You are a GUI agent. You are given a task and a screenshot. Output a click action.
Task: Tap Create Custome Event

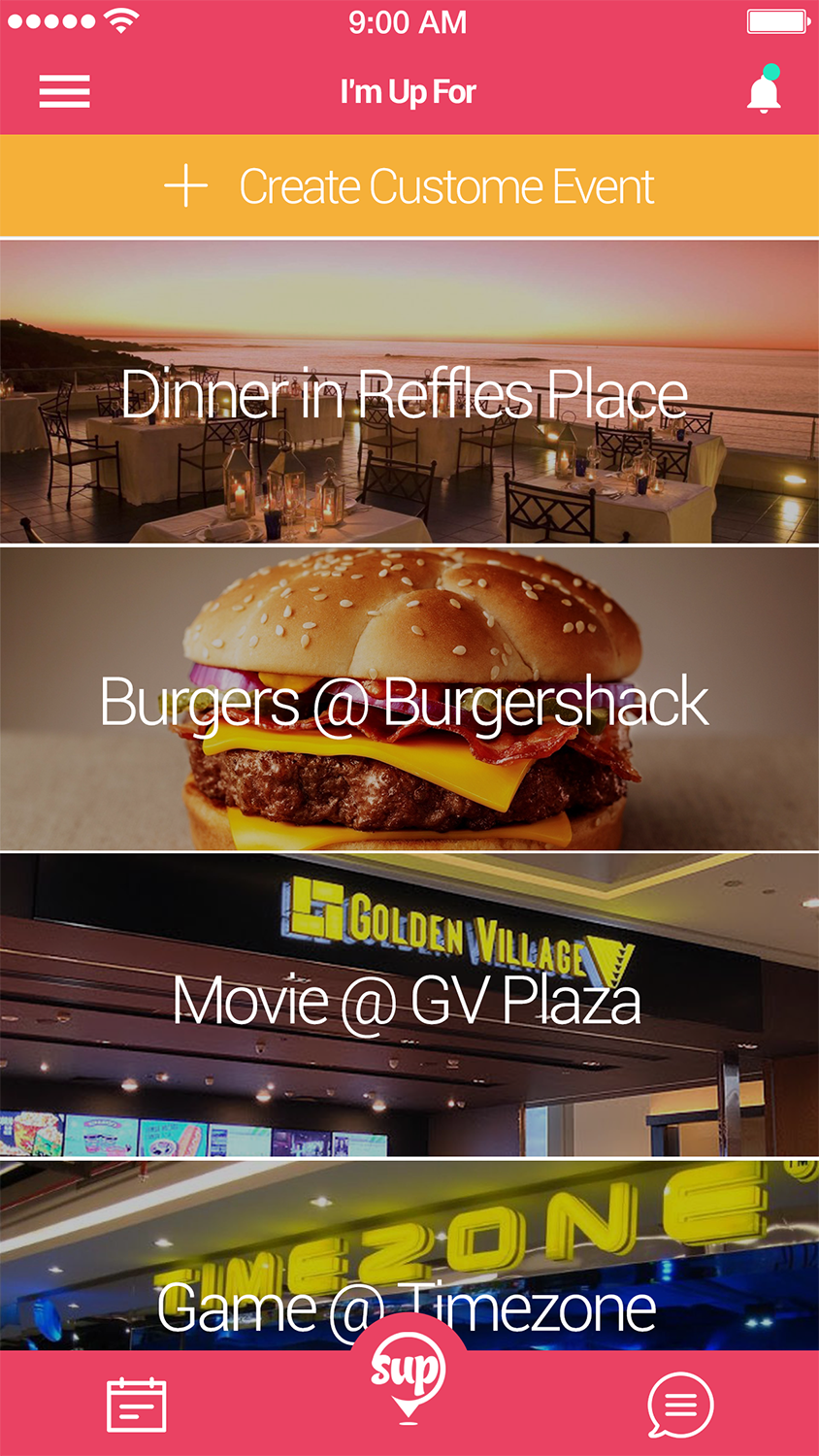tap(409, 186)
